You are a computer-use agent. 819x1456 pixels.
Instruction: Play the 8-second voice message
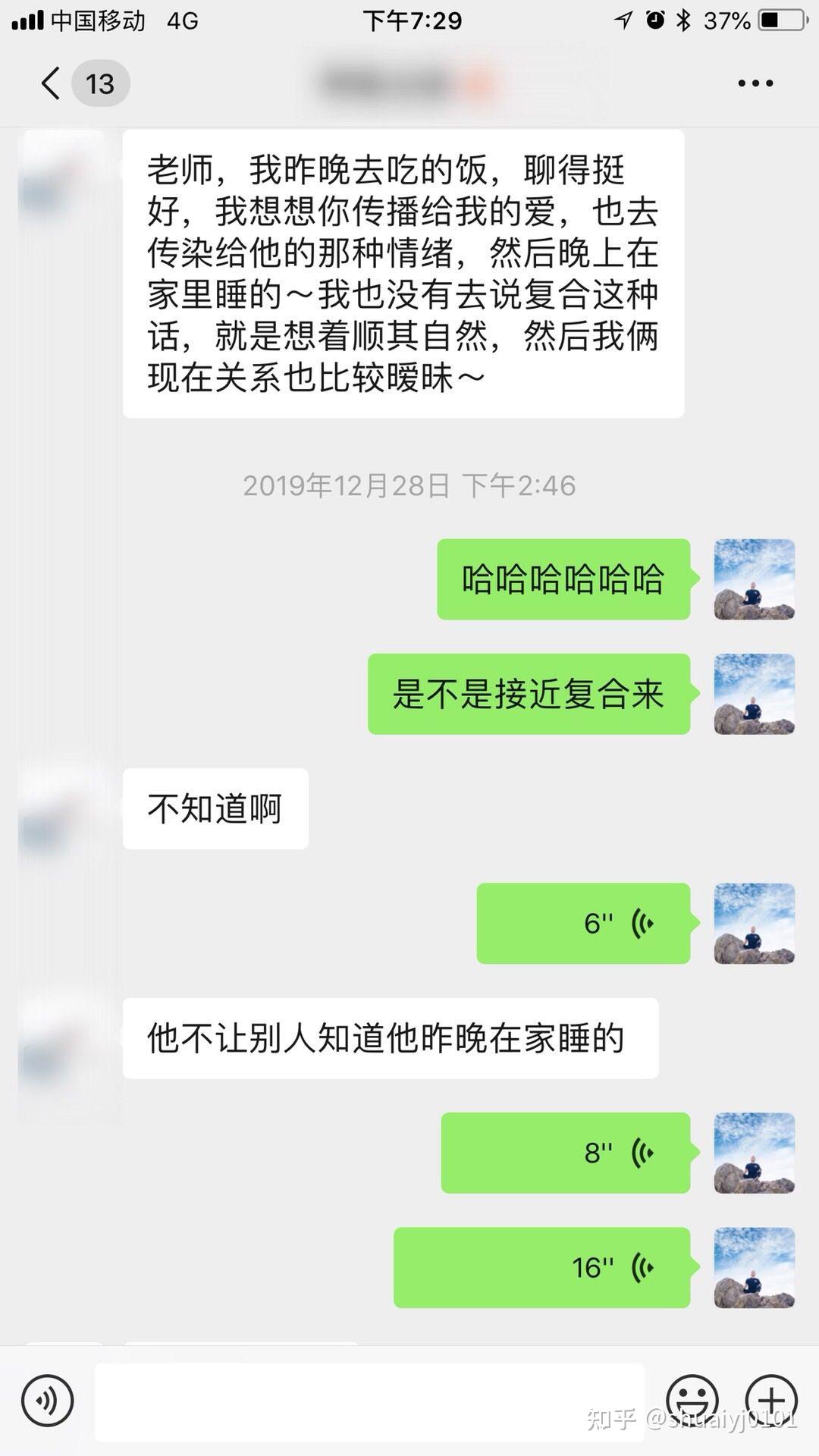[566, 1153]
